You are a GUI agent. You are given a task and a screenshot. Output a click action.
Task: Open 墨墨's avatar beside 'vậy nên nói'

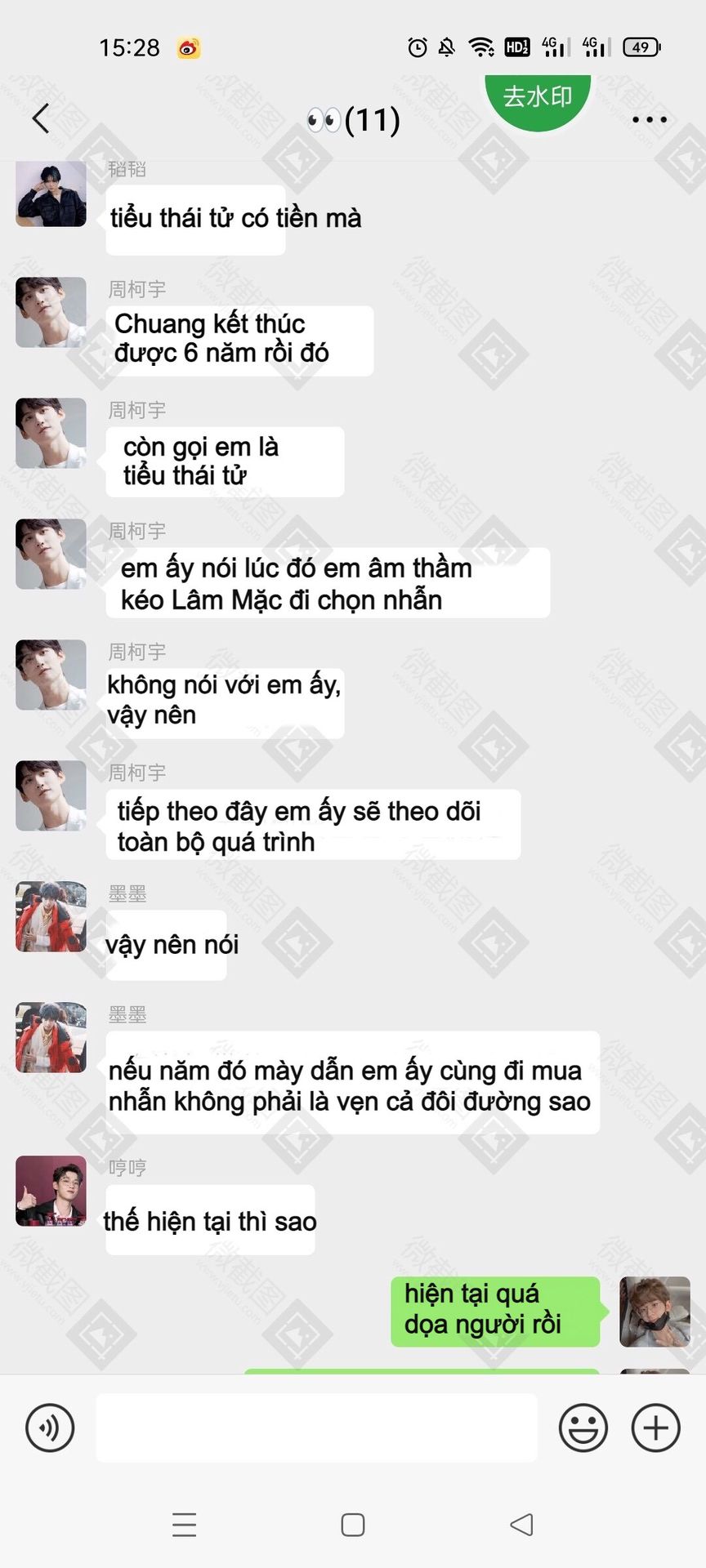tap(51, 916)
